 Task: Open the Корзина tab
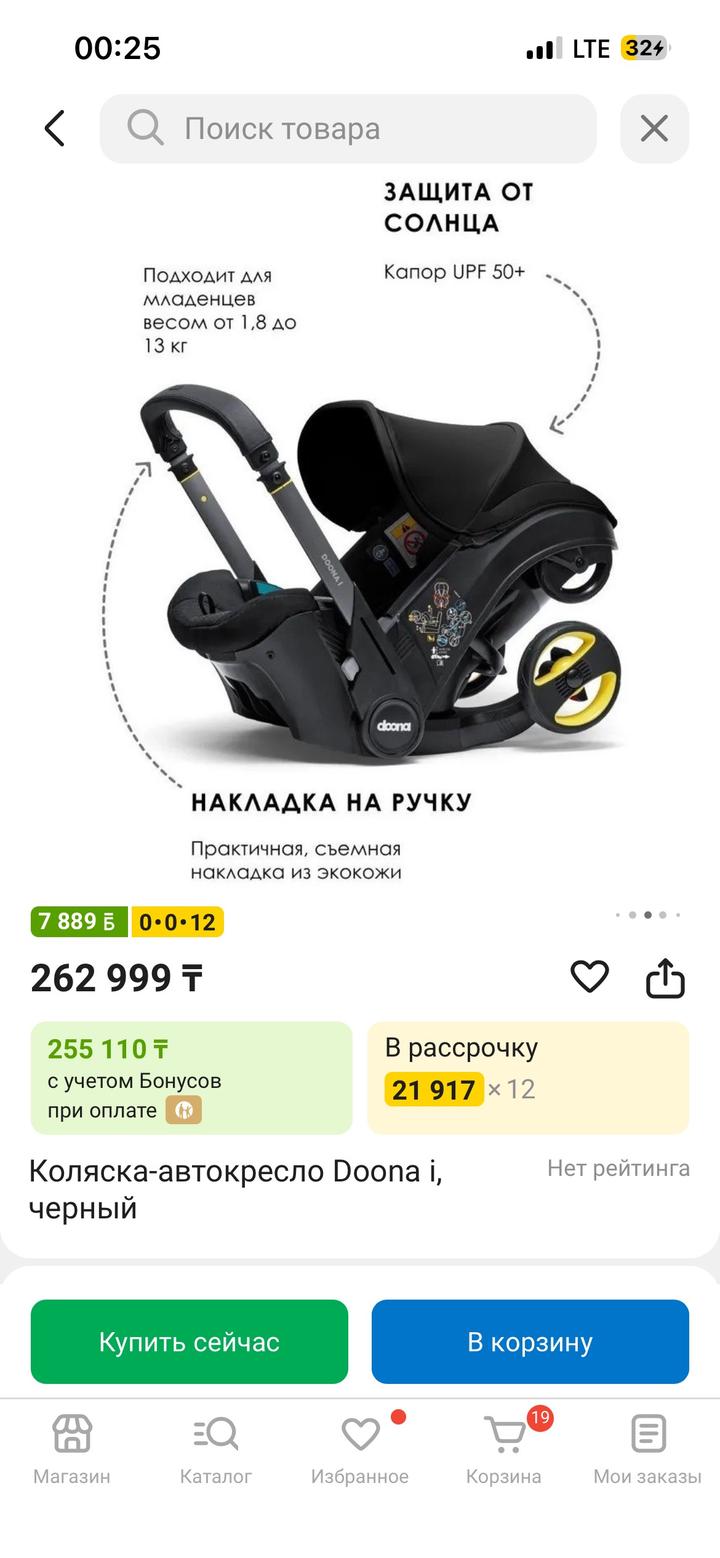(x=504, y=1448)
